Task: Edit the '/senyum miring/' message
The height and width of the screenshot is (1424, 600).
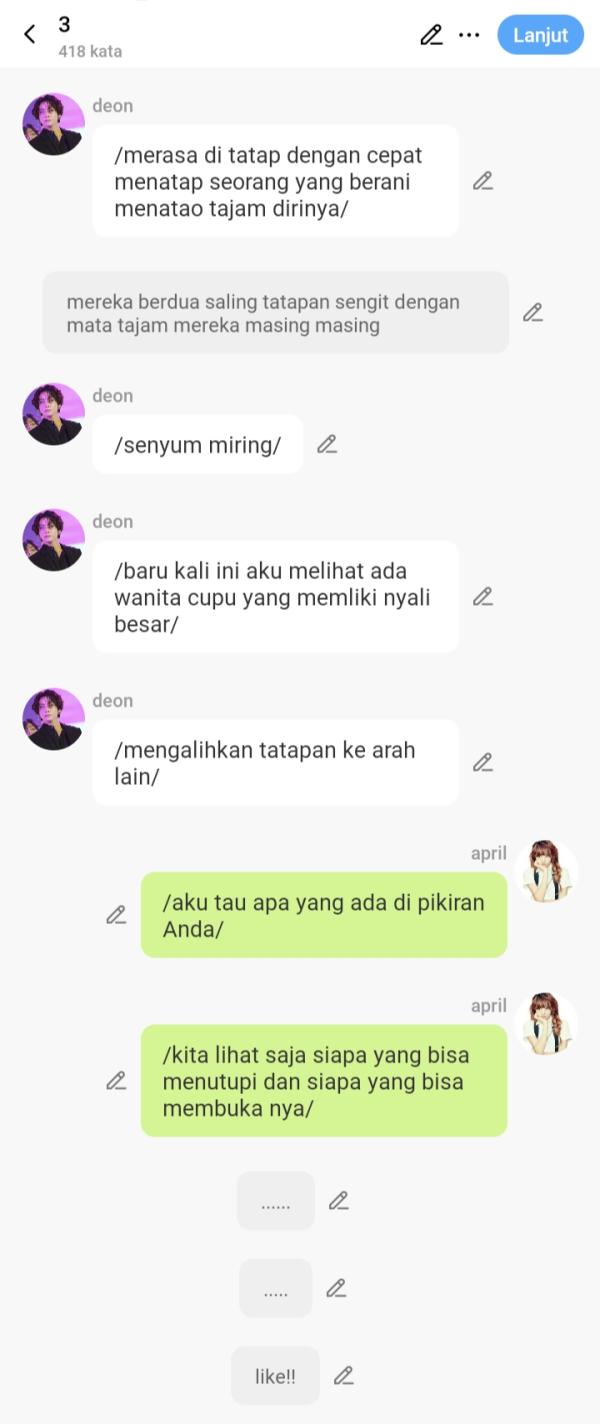Action: point(327,444)
